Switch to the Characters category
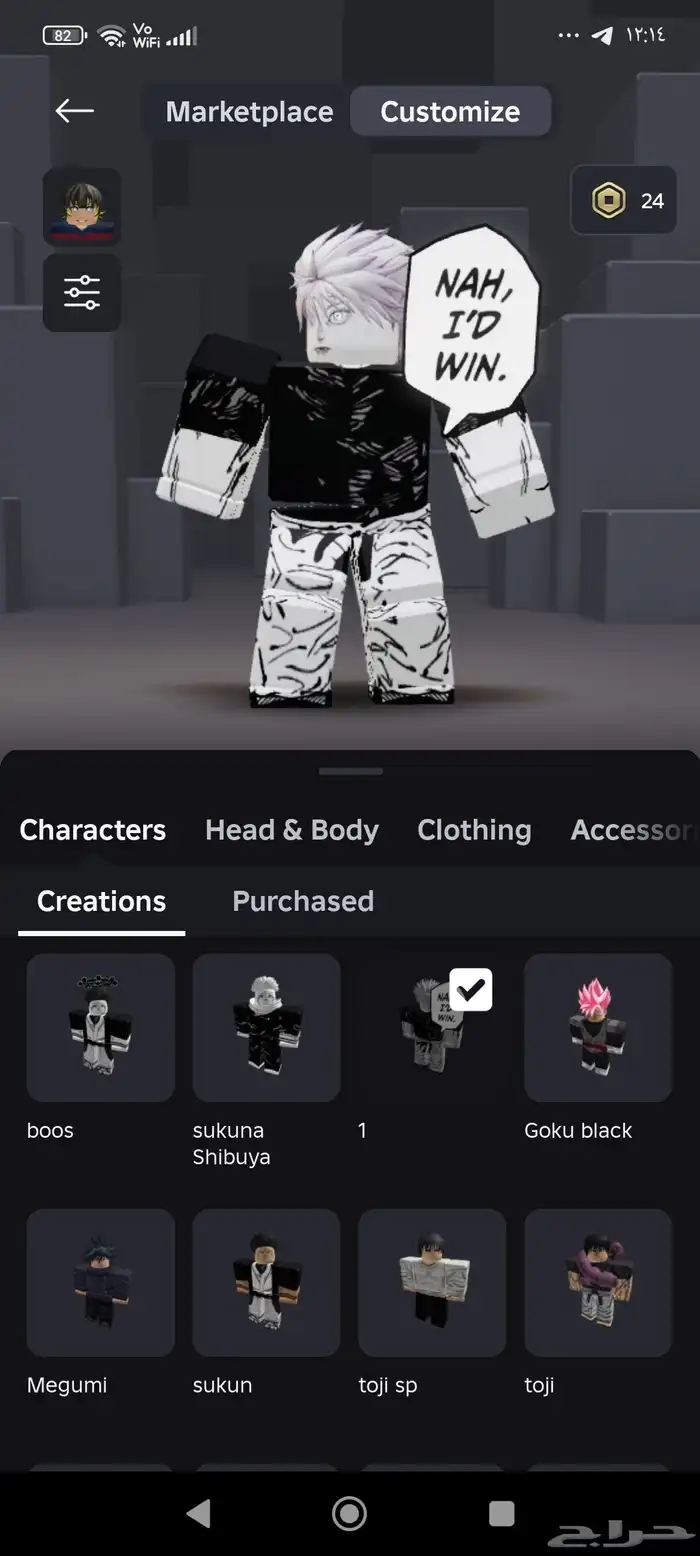 coord(92,830)
